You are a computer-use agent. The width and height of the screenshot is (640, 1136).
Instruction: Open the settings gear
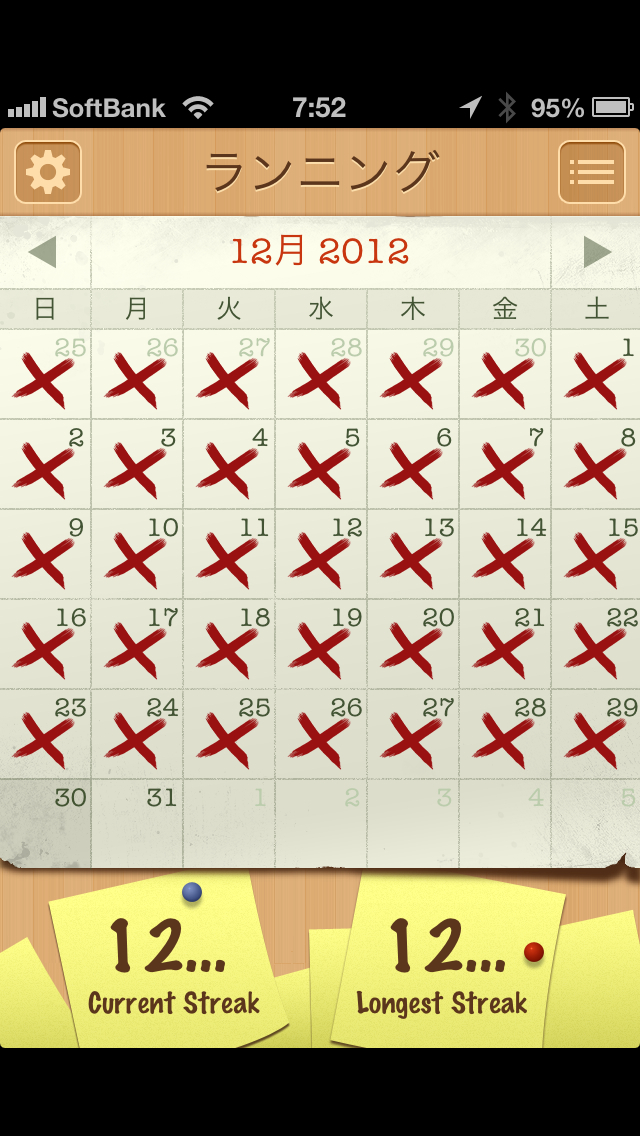(48, 172)
